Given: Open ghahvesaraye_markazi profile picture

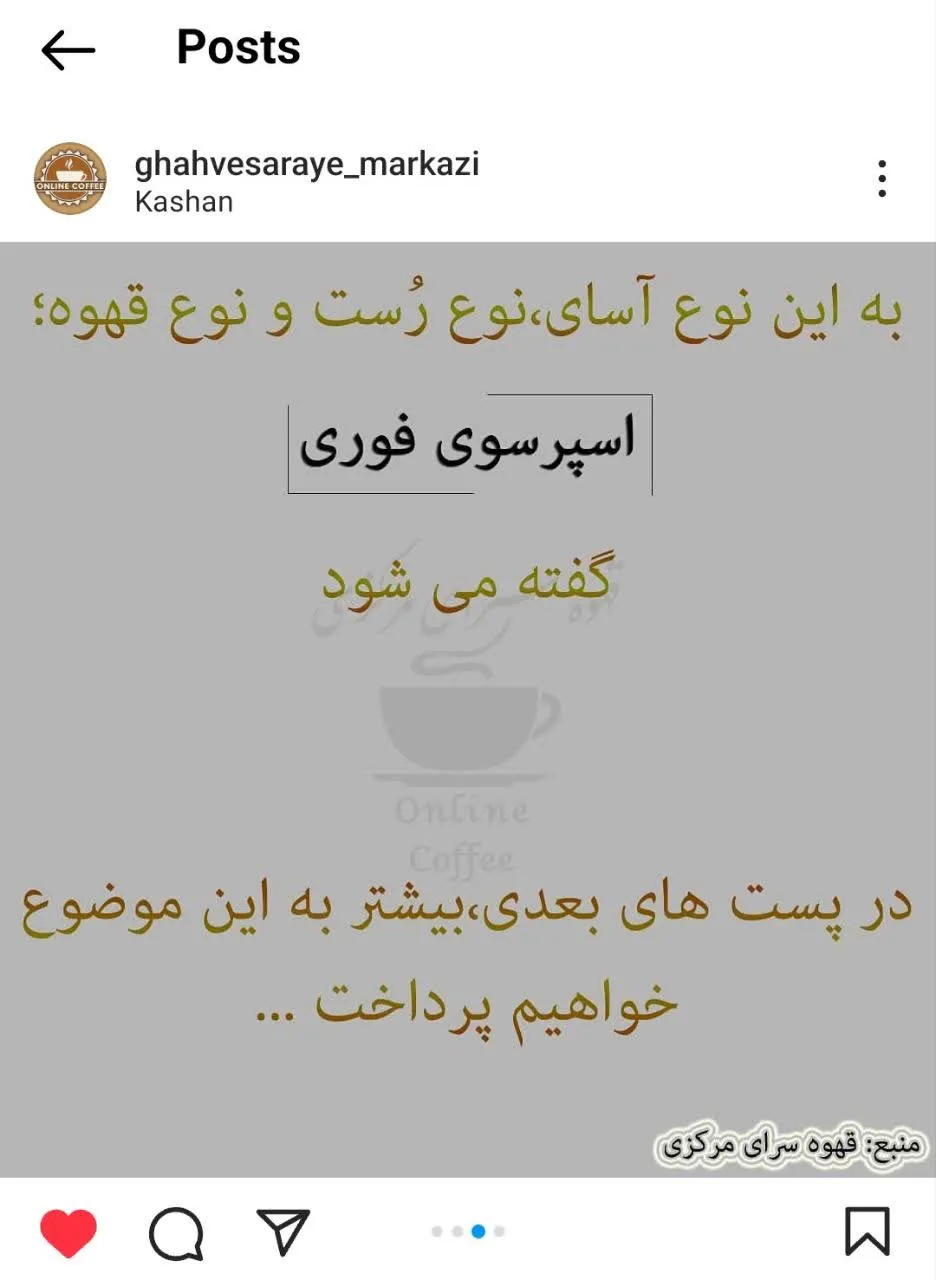Looking at the screenshot, I should (70, 179).
